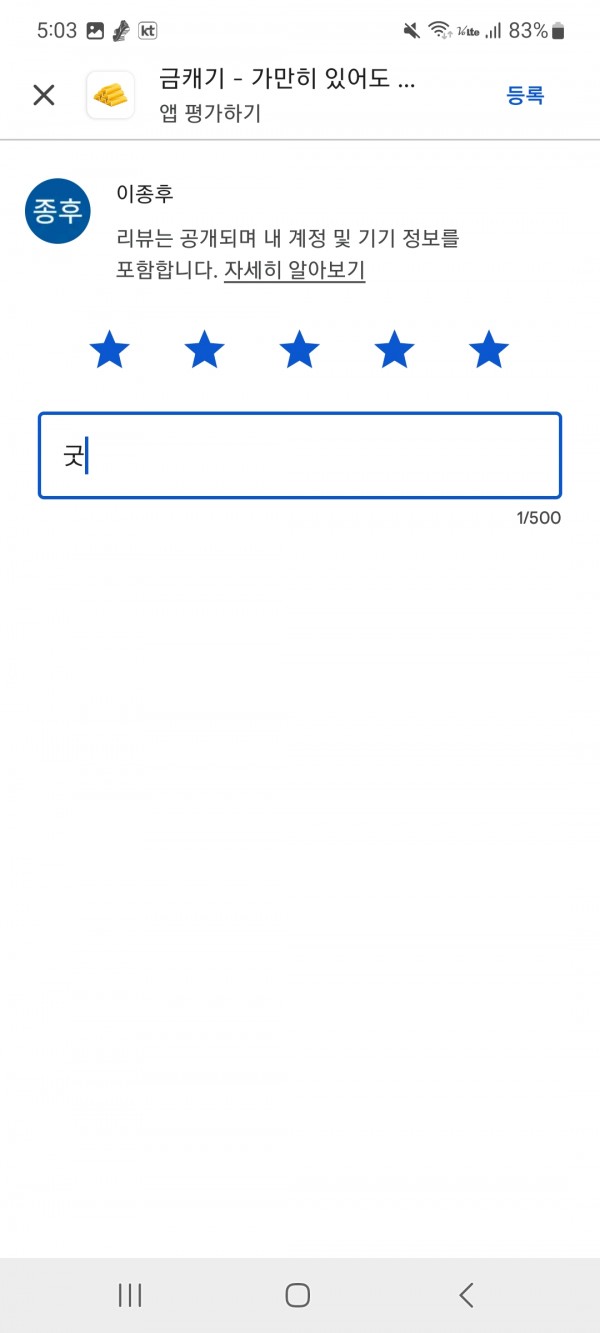600x1333 pixels.
Task: Set the rating to three stars
Action: (x=299, y=351)
